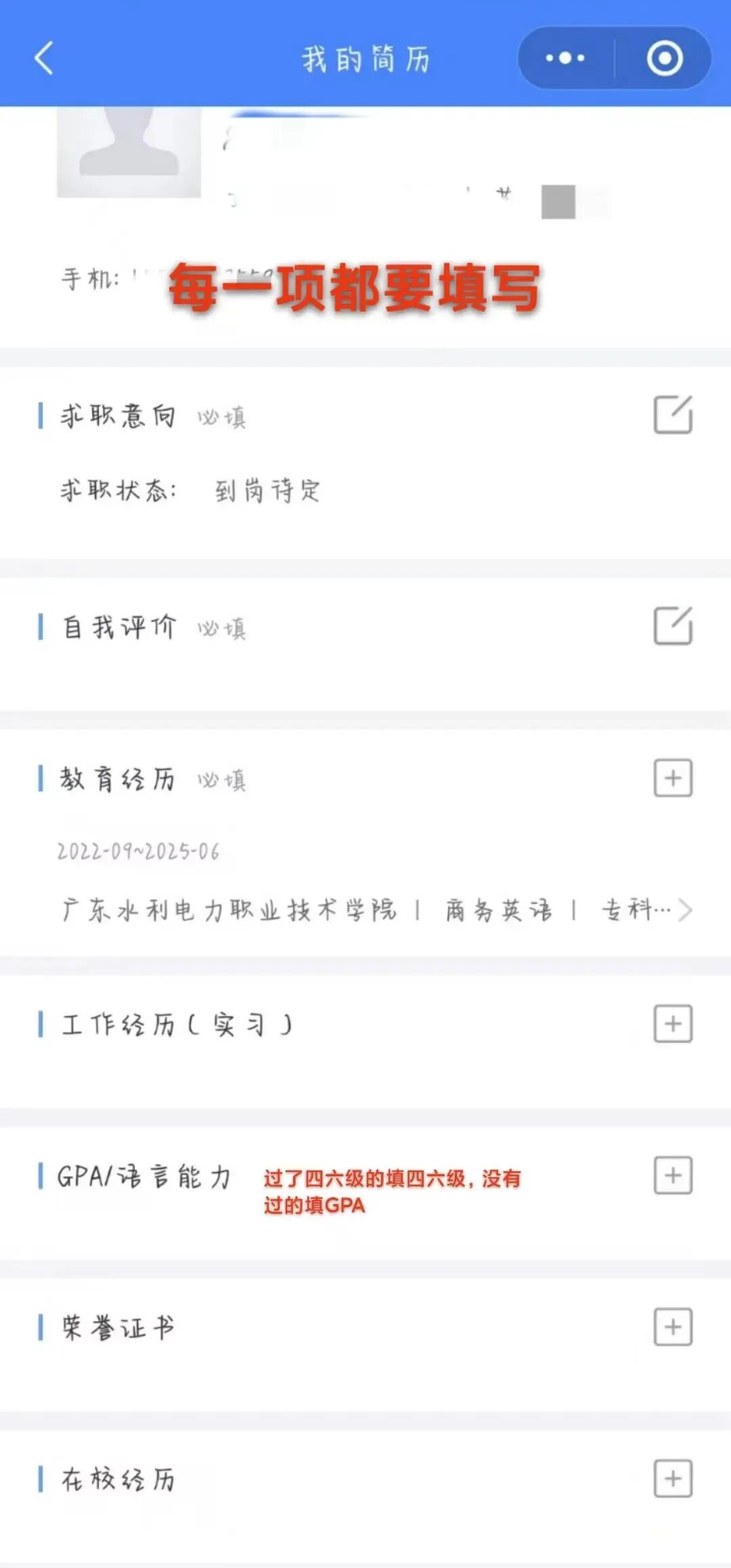Add a 荣誉证书 entry
Screen dimensions: 731x1568
click(x=673, y=1327)
